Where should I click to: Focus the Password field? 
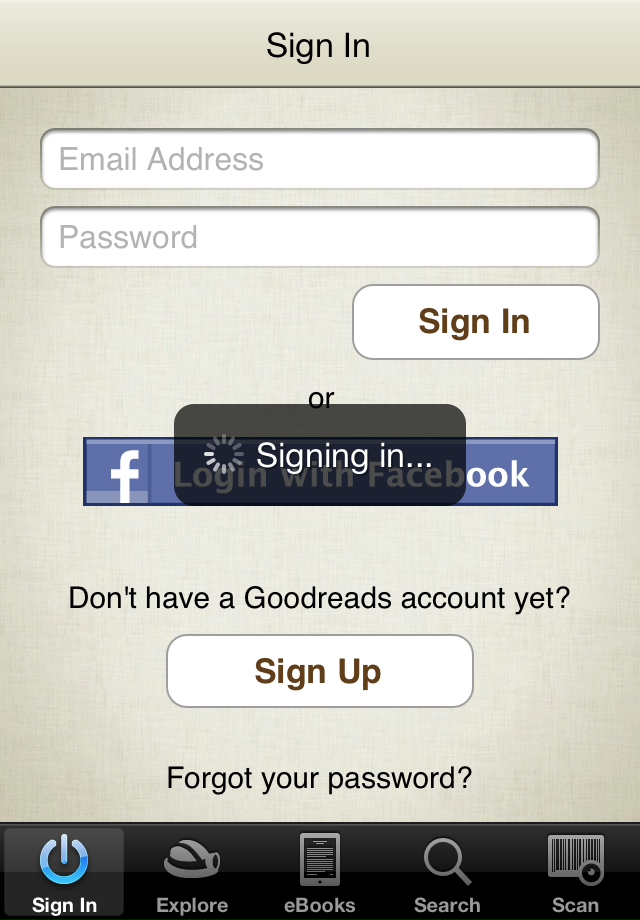[x=319, y=237]
